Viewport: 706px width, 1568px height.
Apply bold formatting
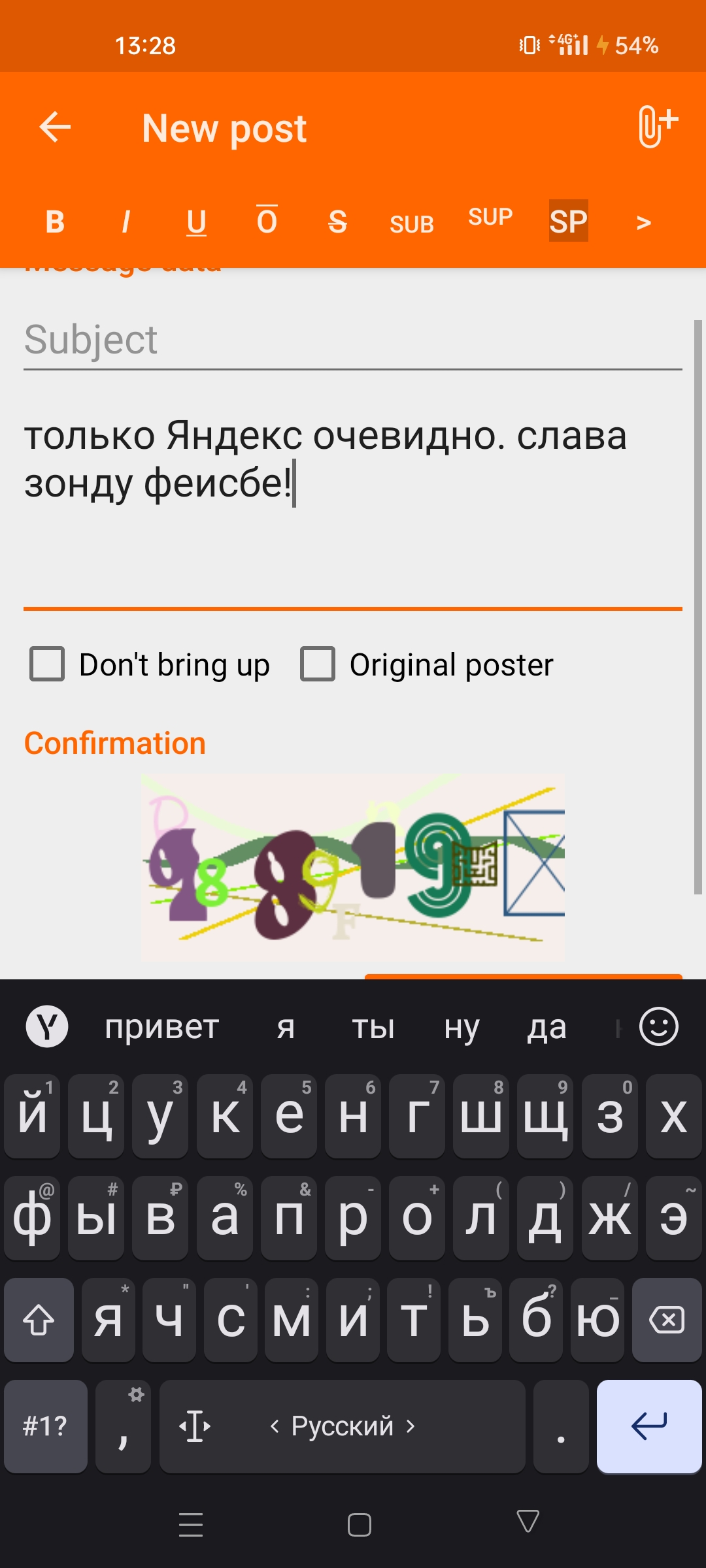tap(55, 221)
